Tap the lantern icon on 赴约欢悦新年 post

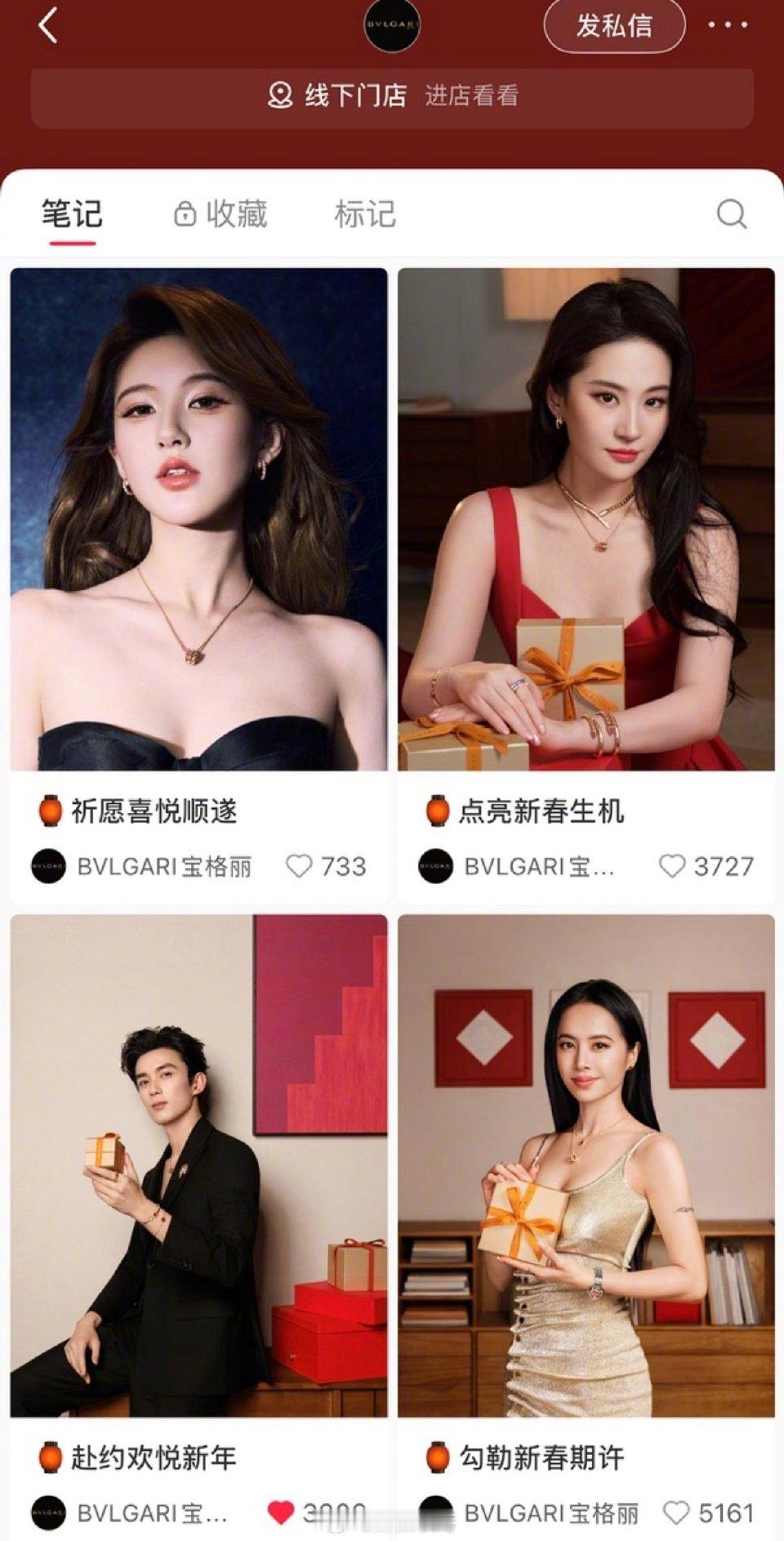51,1458
